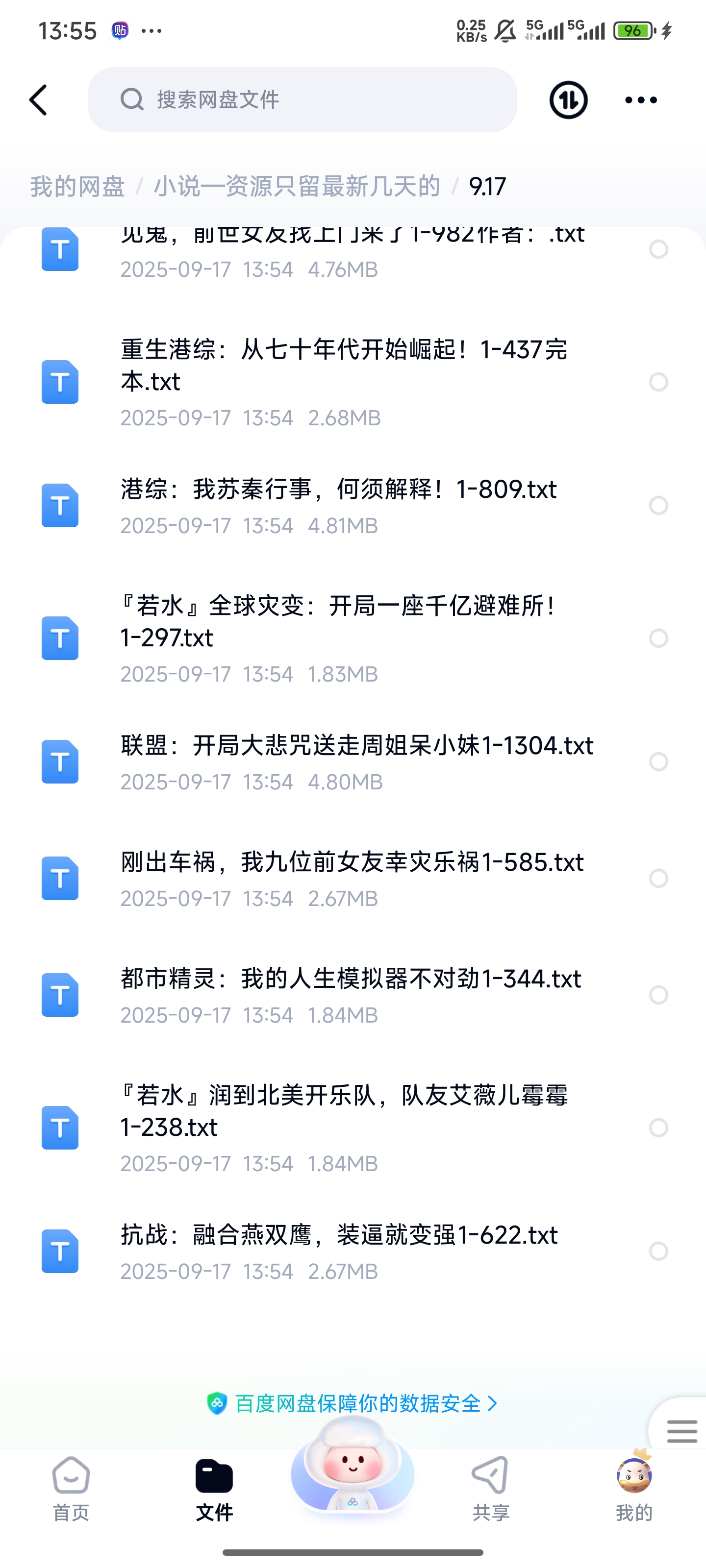Tap the floating list menu button
The width and height of the screenshot is (706, 1568).
click(681, 1430)
